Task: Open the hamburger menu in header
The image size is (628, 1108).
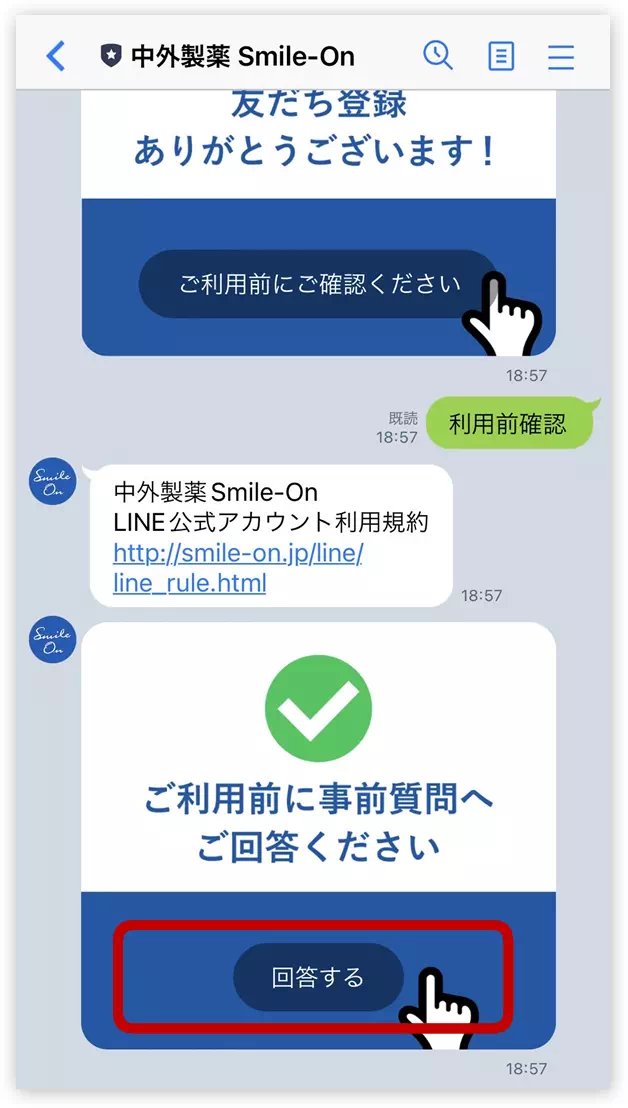Action: pos(561,56)
